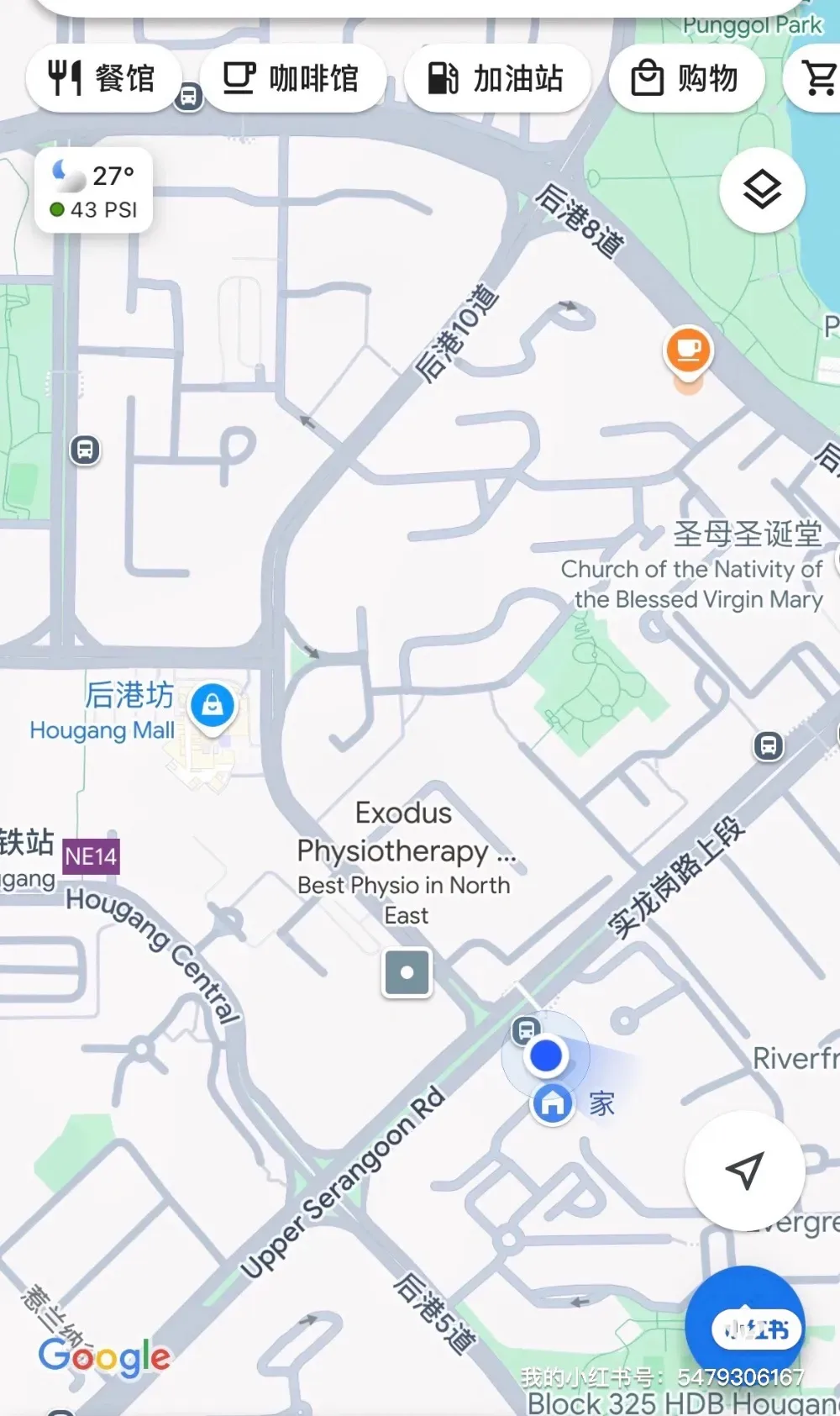Tap the bus stop beside the blue location dot
Viewport: 840px width, 1416px height.
click(x=526, y=1029)
